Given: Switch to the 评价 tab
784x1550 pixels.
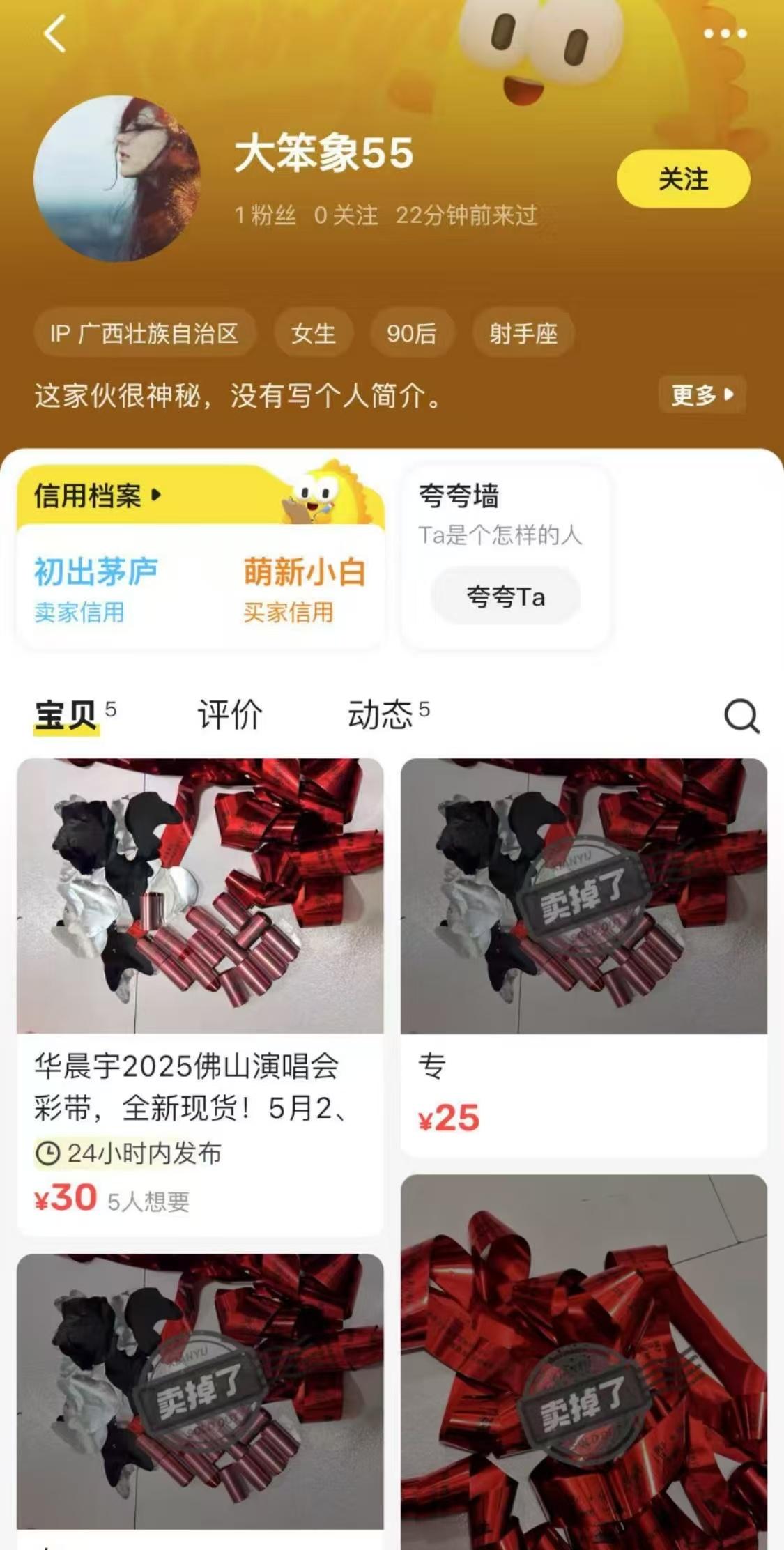Looking at the screenshot, I should click(230, 715).
